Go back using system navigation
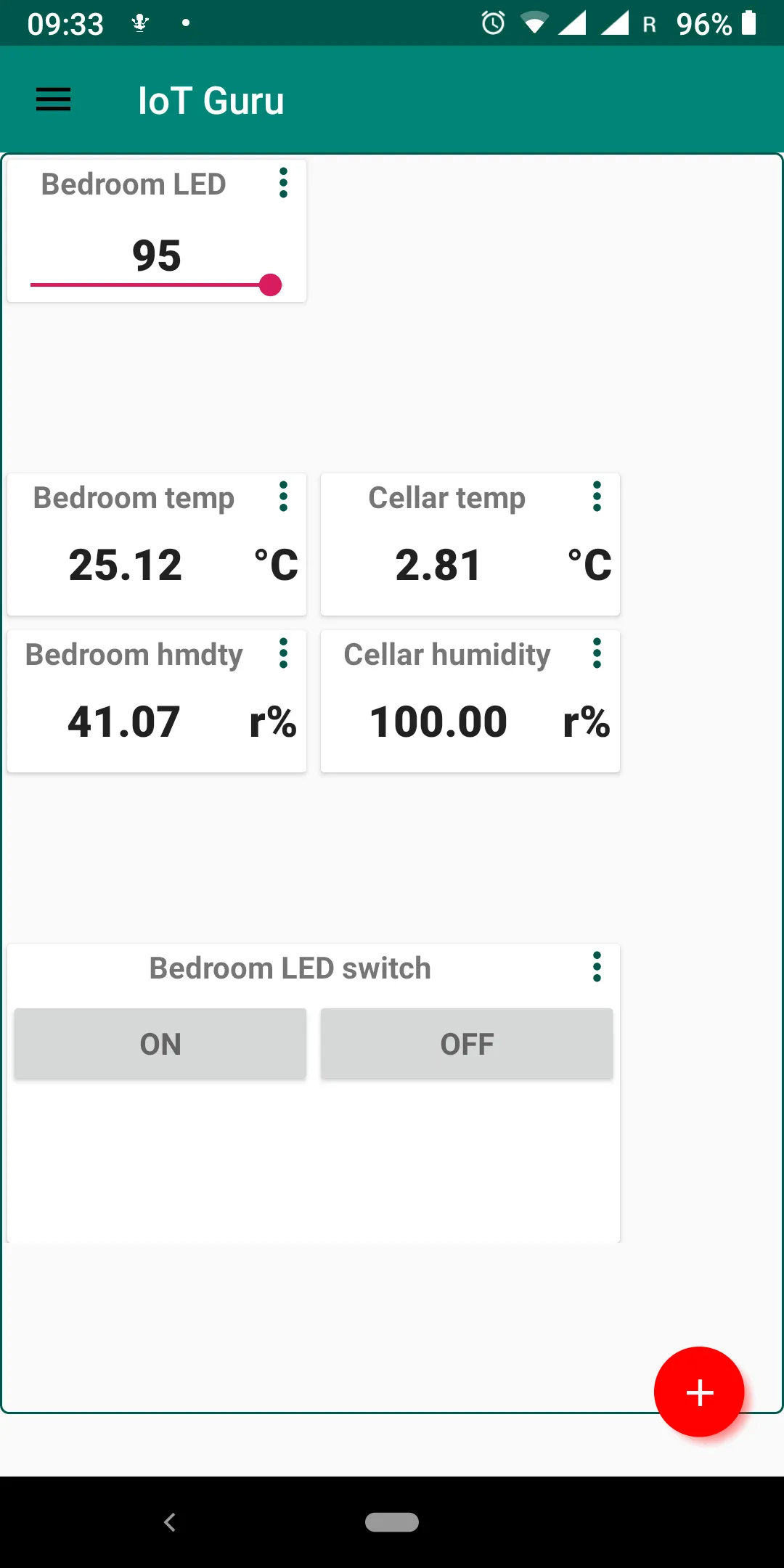Screen dimensions: 784x1568 click(170, 1522)
